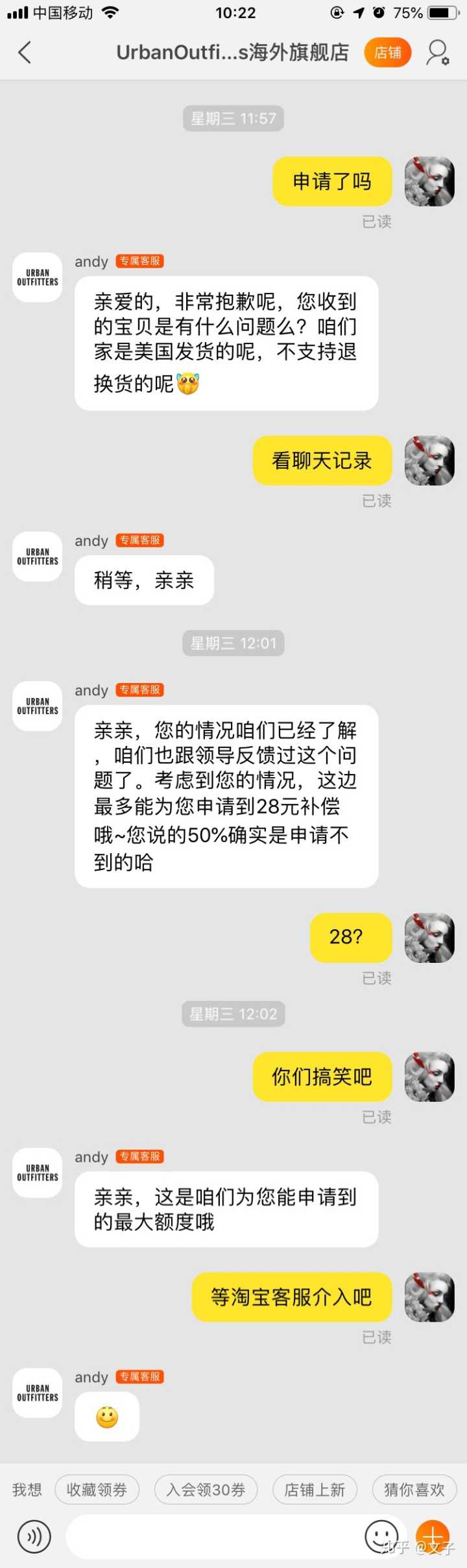Tap the 收藏领券 chip
The image size is (467, 1568).
[97, 1489]
